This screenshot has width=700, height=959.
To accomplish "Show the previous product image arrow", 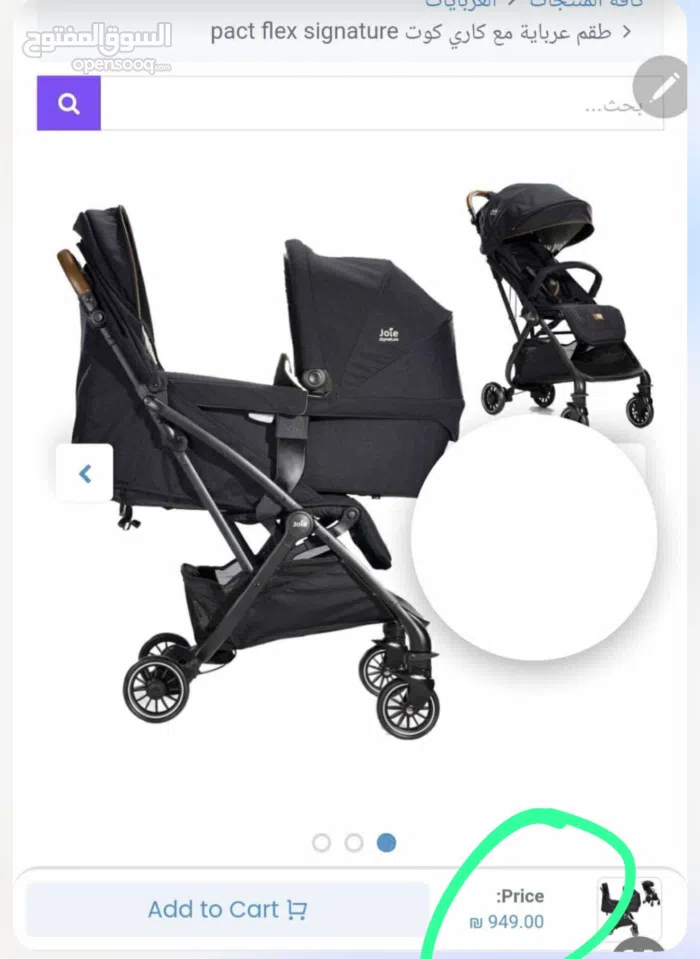I will (x=85, y=473).
